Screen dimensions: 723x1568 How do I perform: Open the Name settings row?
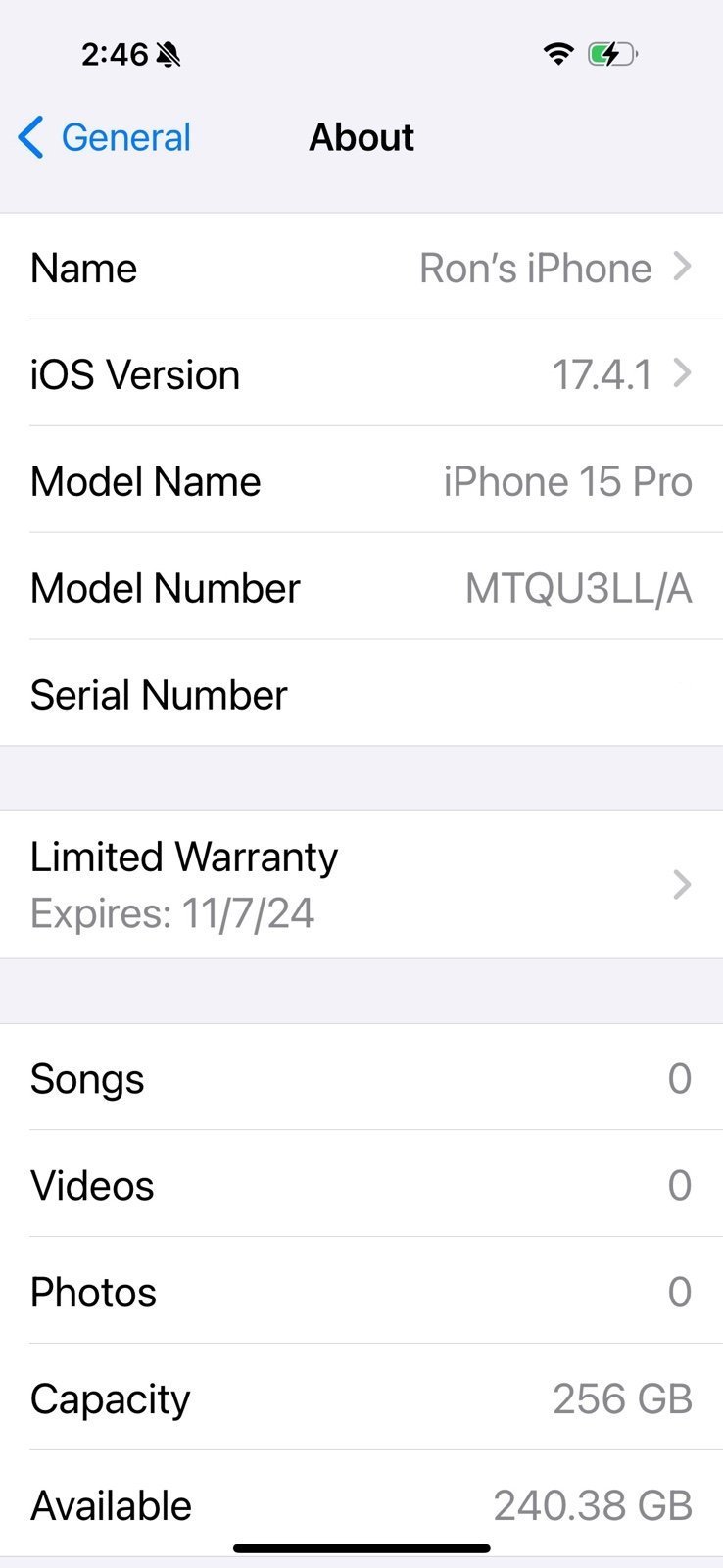[x=361, y=267]
